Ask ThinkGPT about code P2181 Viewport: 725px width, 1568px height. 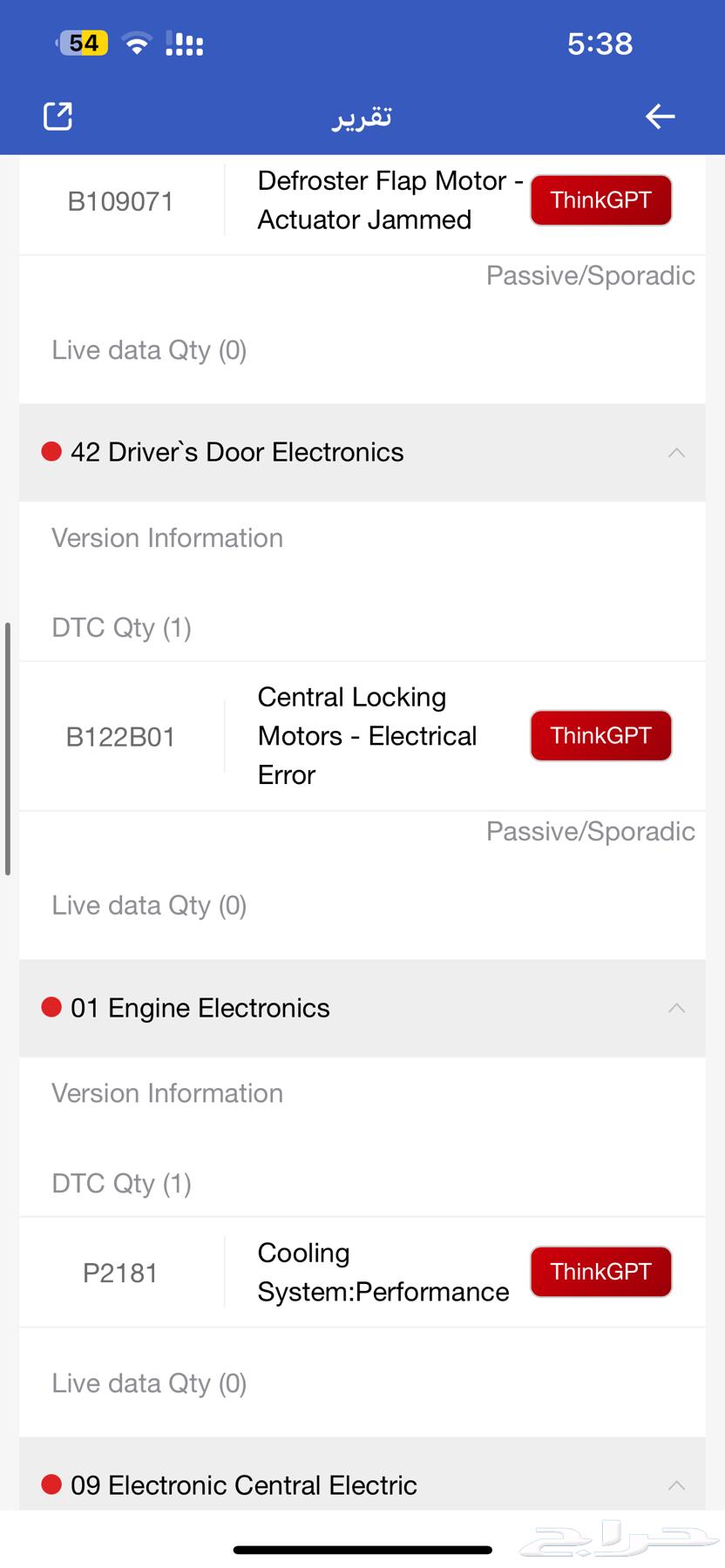(600, 1272)
